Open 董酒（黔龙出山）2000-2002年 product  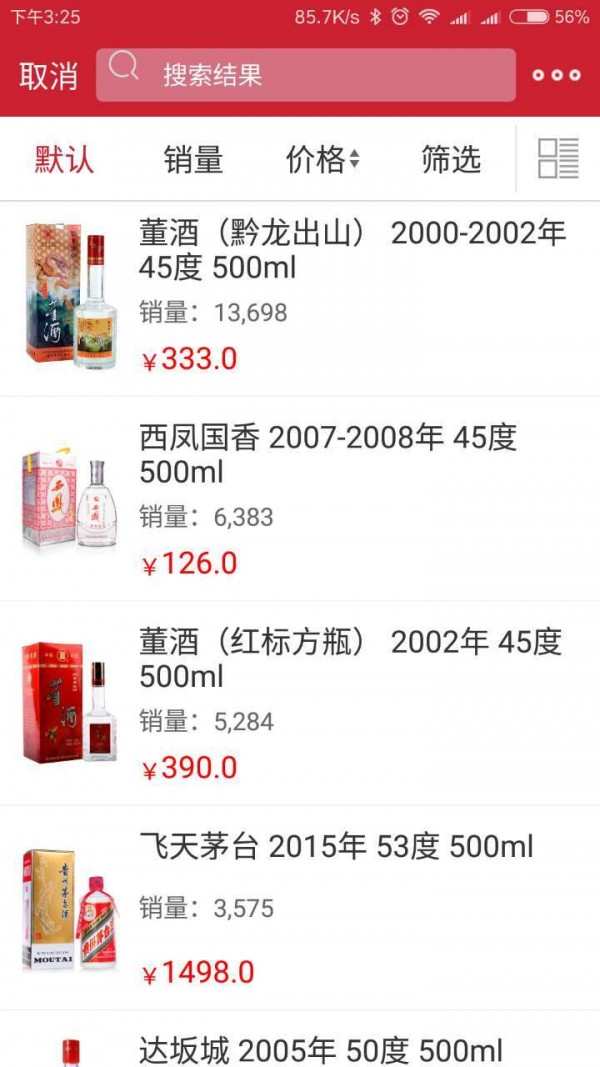[x=352, y=250]
